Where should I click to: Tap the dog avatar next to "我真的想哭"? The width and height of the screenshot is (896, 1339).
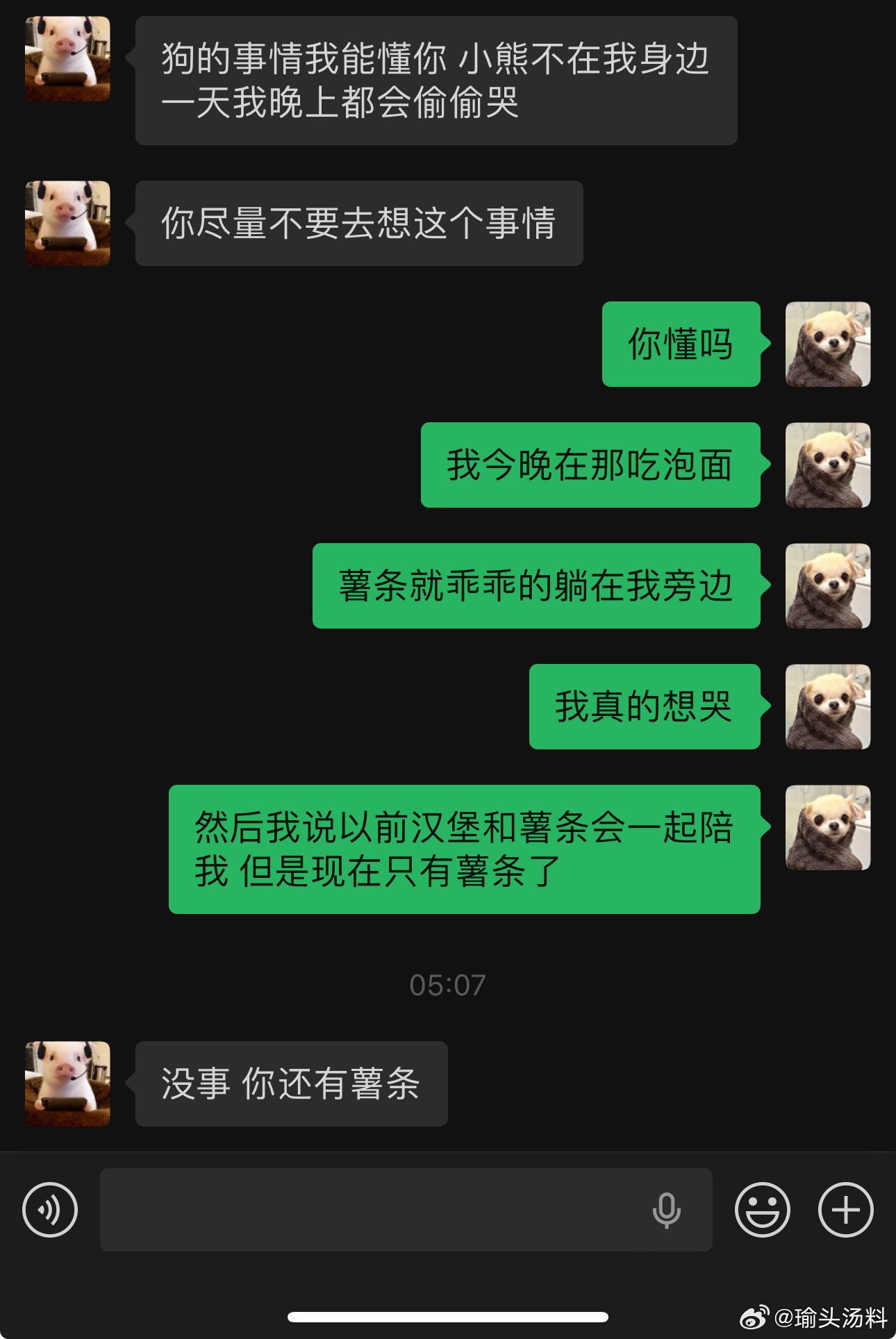pos(827,706)
